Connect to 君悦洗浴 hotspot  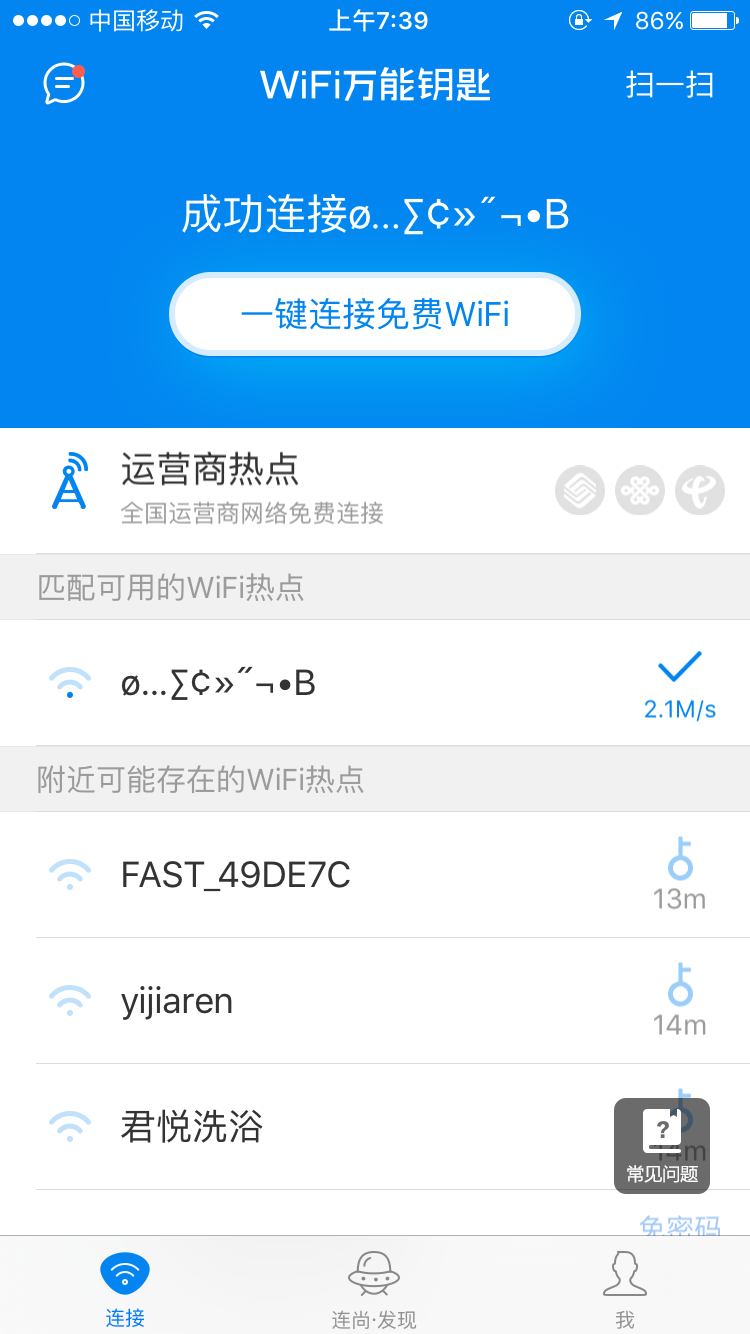[x=330, y=1127]
